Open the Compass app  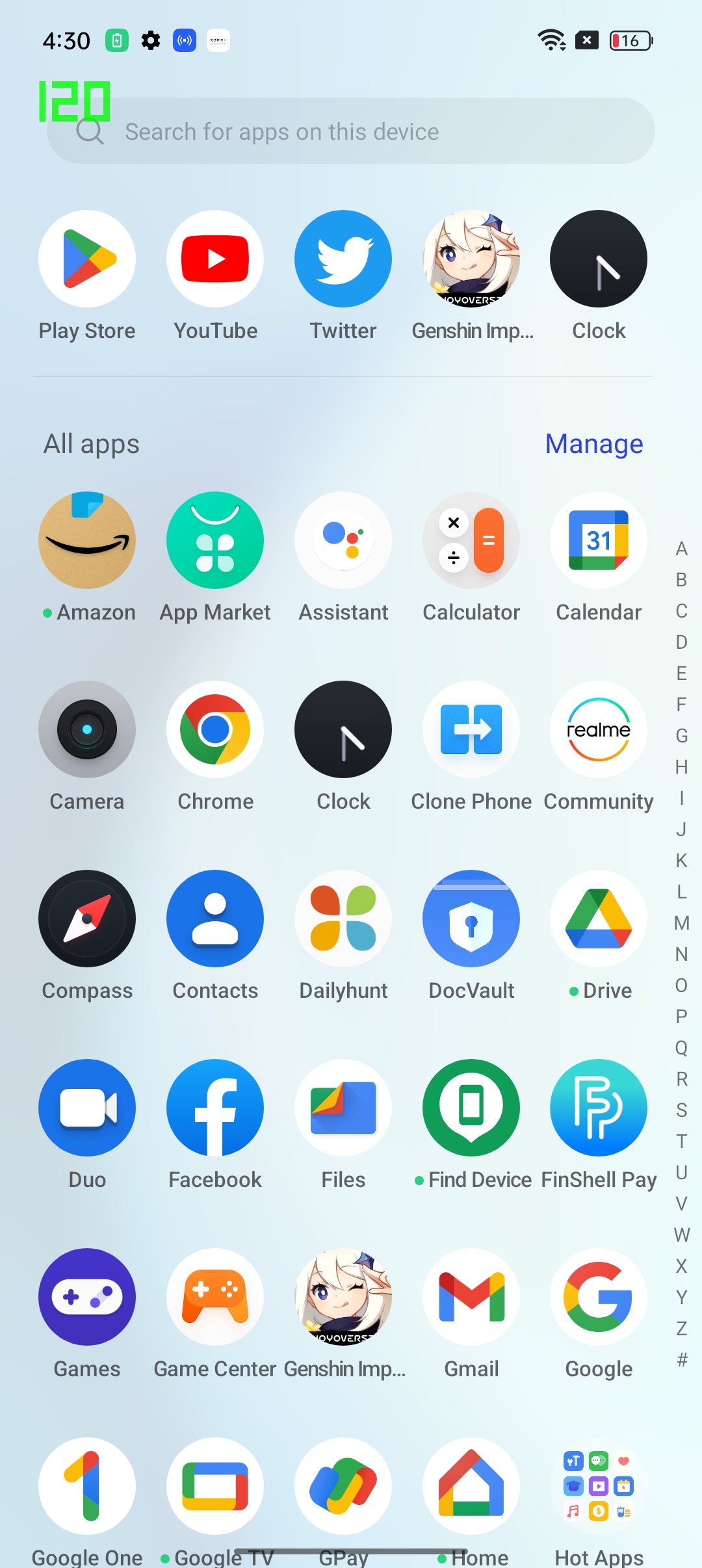pyautogui.click(x=87, y=919)
